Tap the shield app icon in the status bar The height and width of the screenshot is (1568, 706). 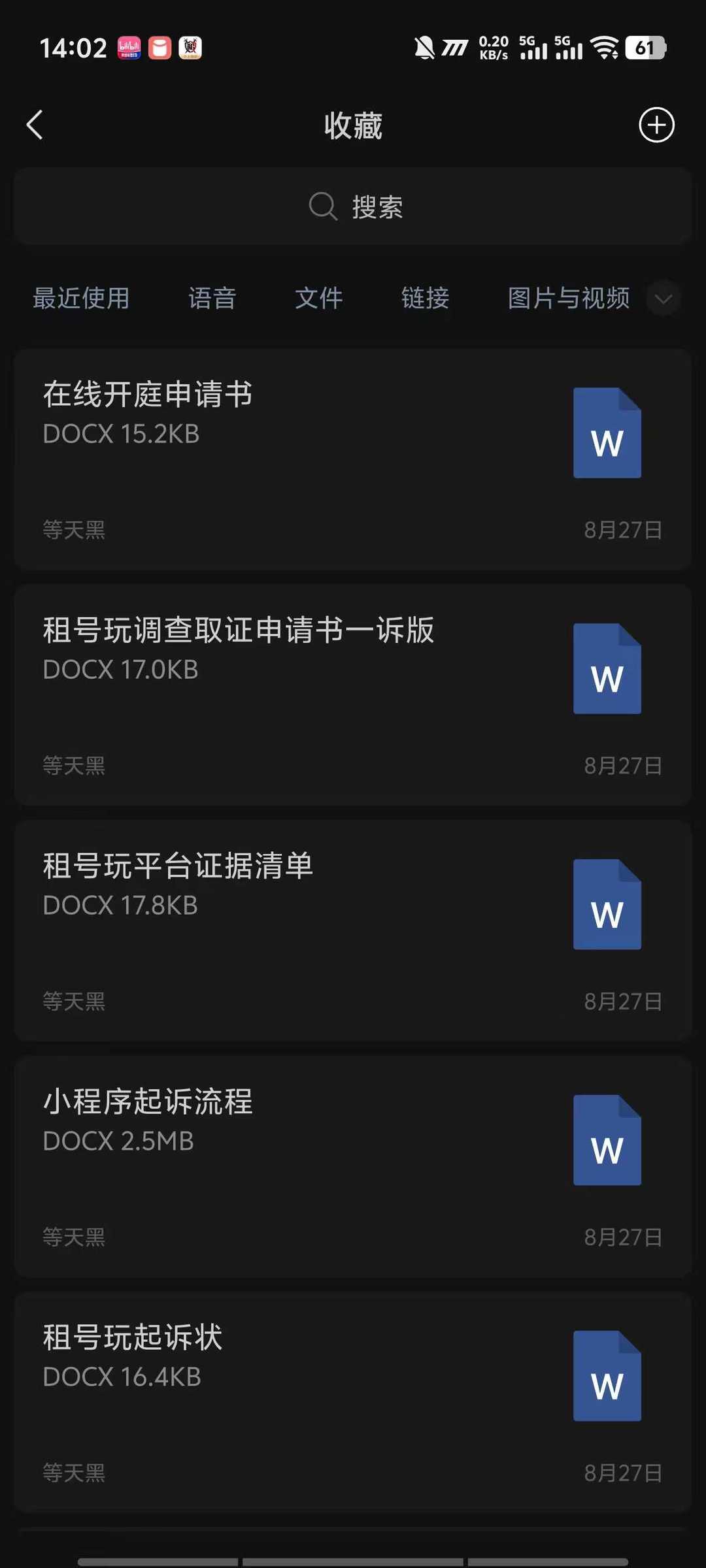[x=190, y=48]
